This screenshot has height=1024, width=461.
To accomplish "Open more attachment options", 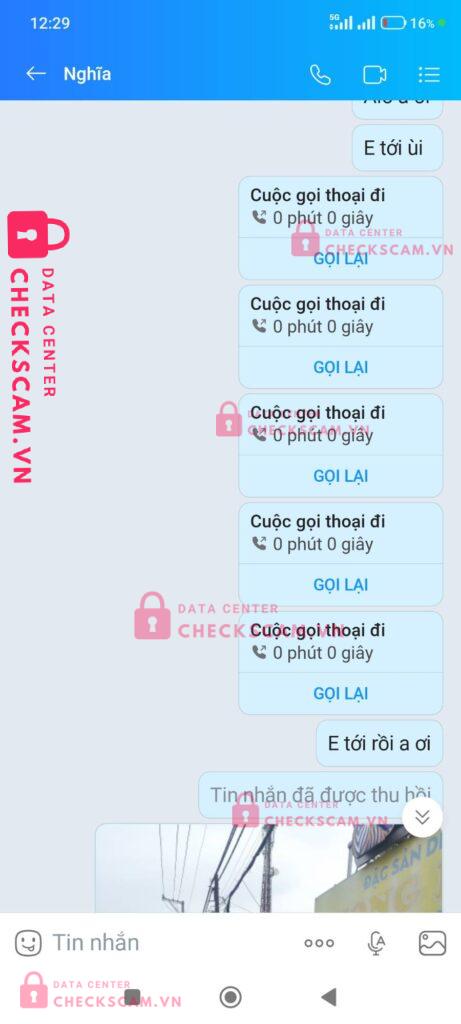I will (x=319, y=943).
